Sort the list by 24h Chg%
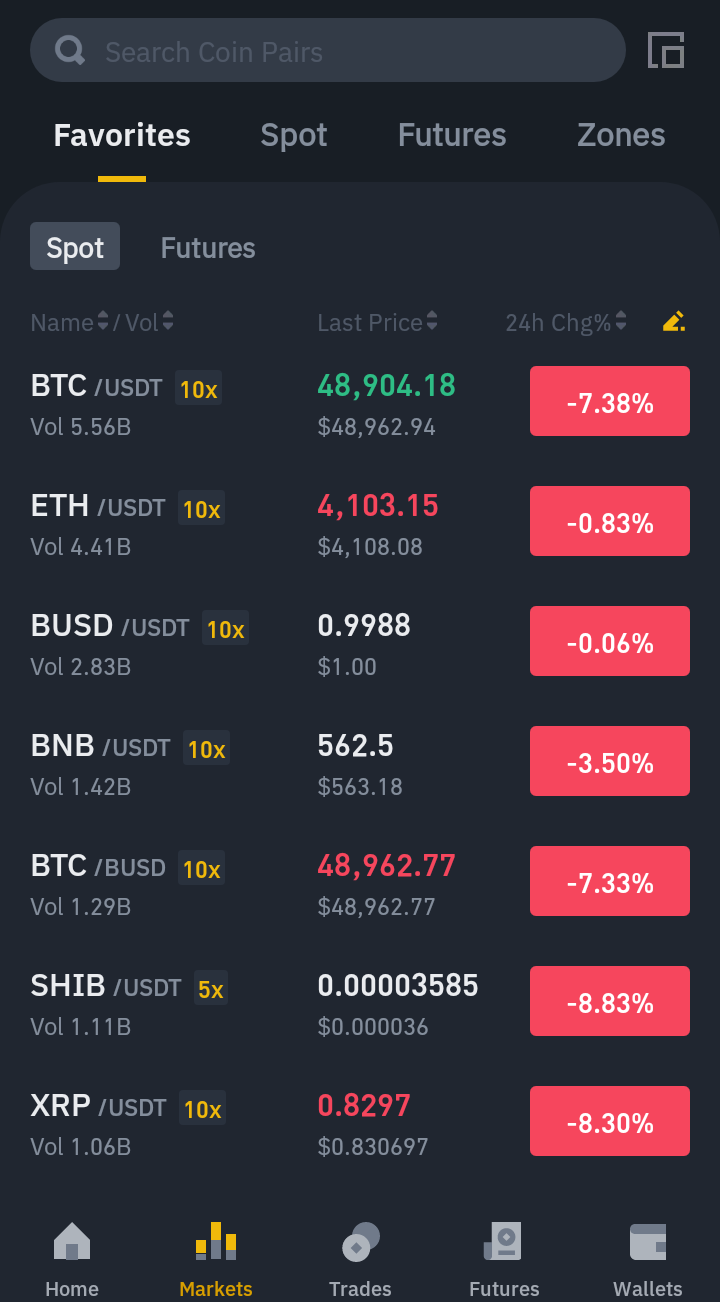This screenshot has height=1302, width=720. [566, 322]
